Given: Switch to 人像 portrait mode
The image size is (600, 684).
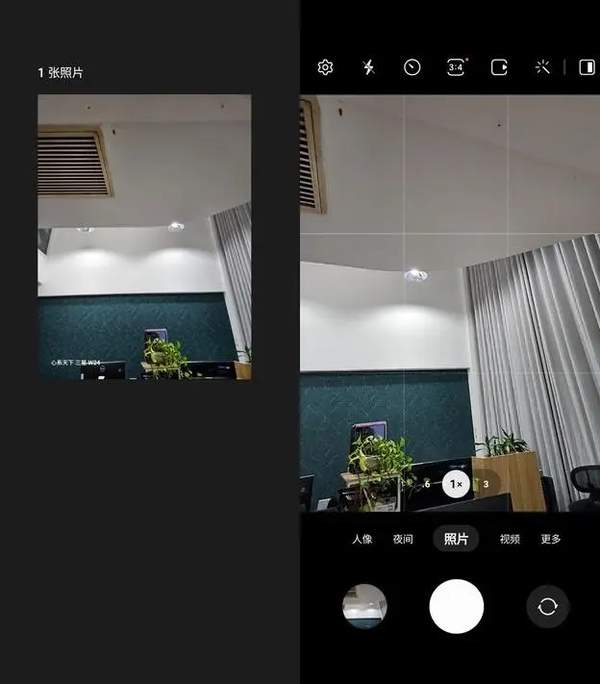Looking at the screenshot, I should pyautogui.click(x=362, y=539).
